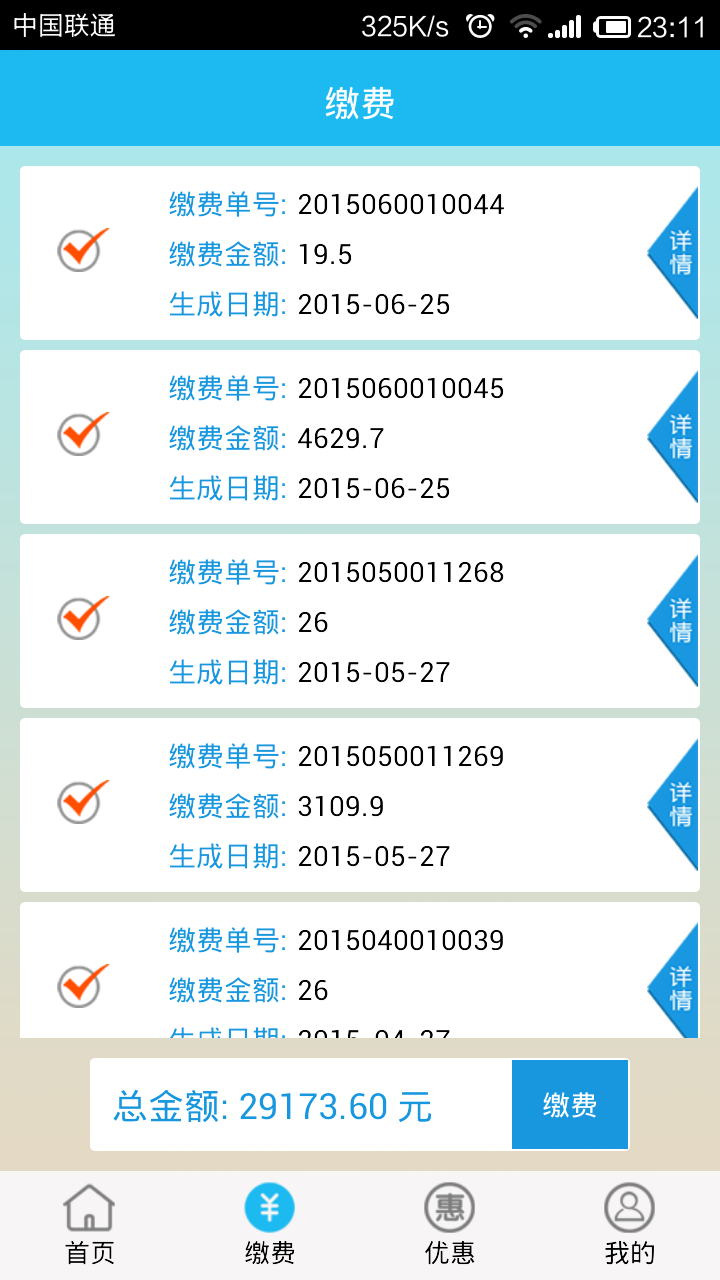Open 详情 for bill 2015050011268

click(x=674, y=620)
